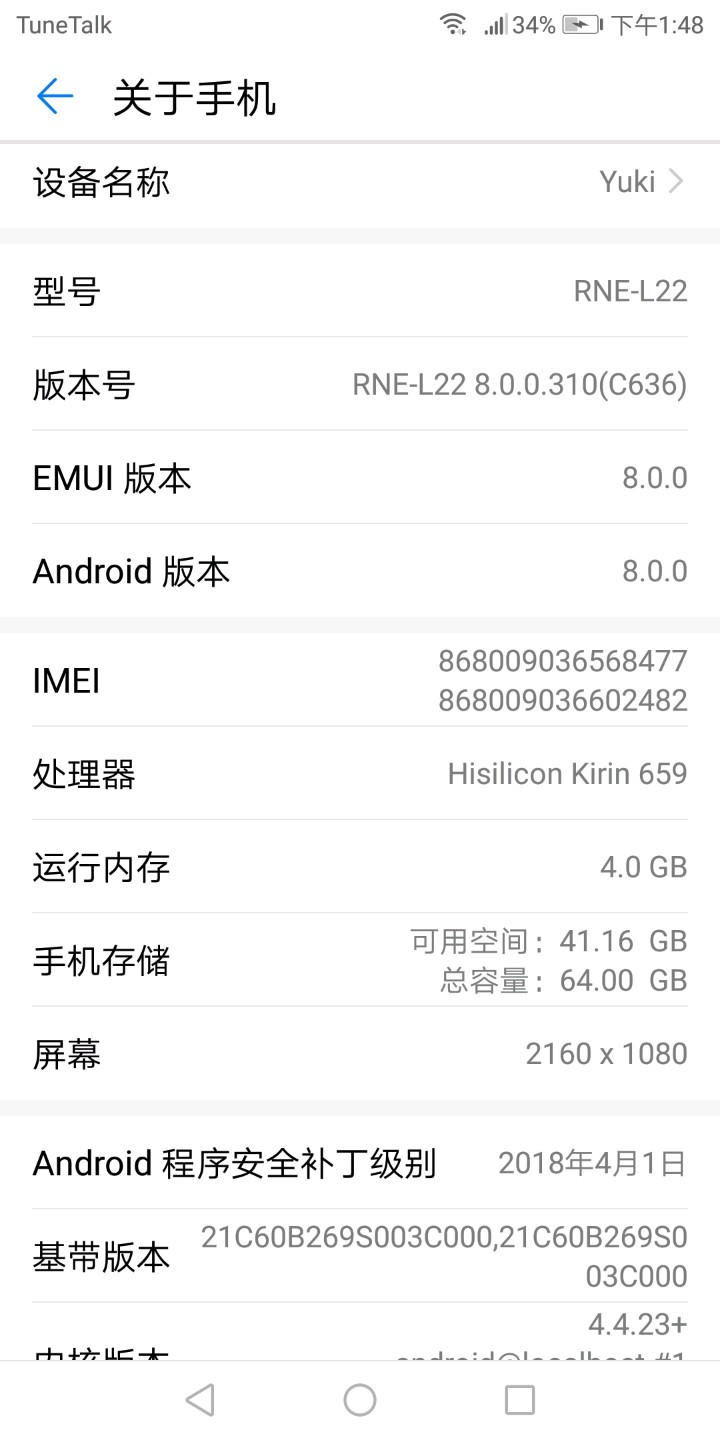Open recent apps from the navigation bar

point(519,1400)
